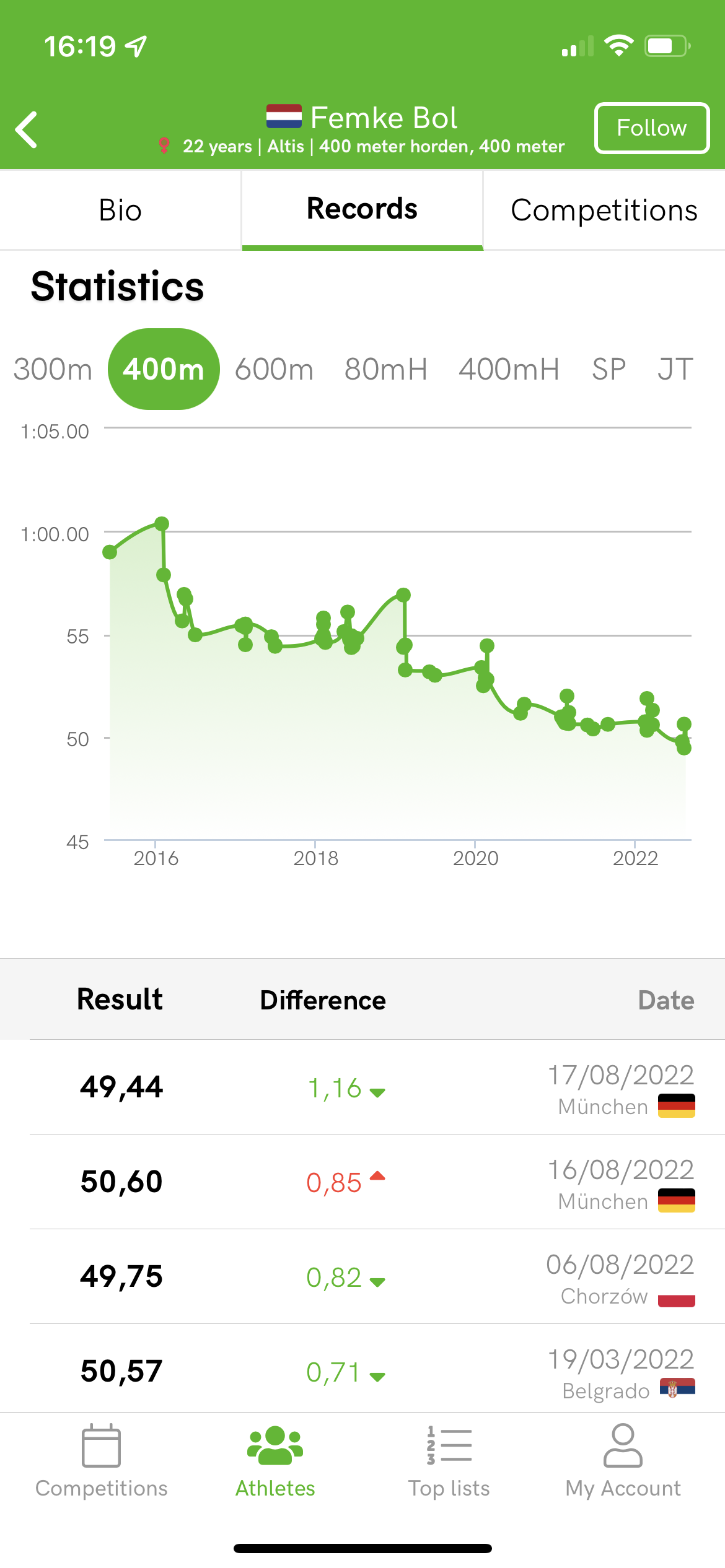Switch to the Bio tab
Screen dimensions: 725x1568
pos(120,211)
